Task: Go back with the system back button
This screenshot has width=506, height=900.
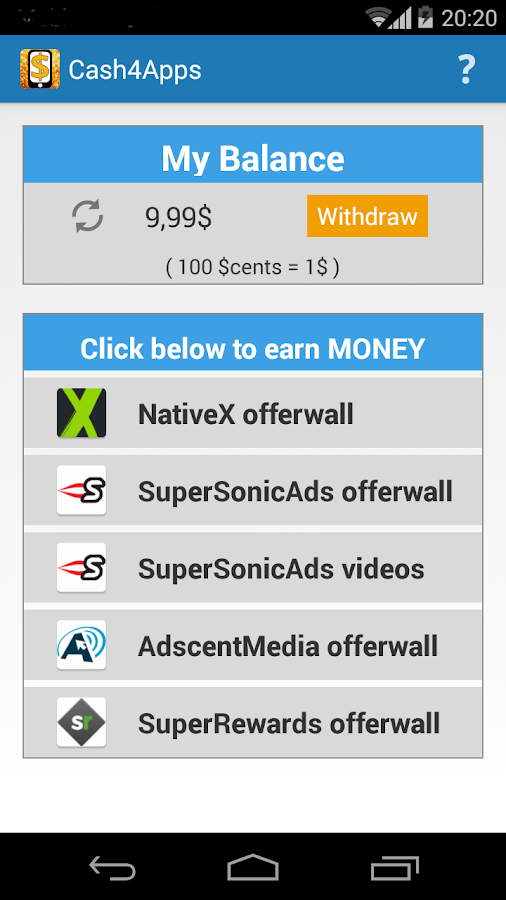Action: click(112, 867)
